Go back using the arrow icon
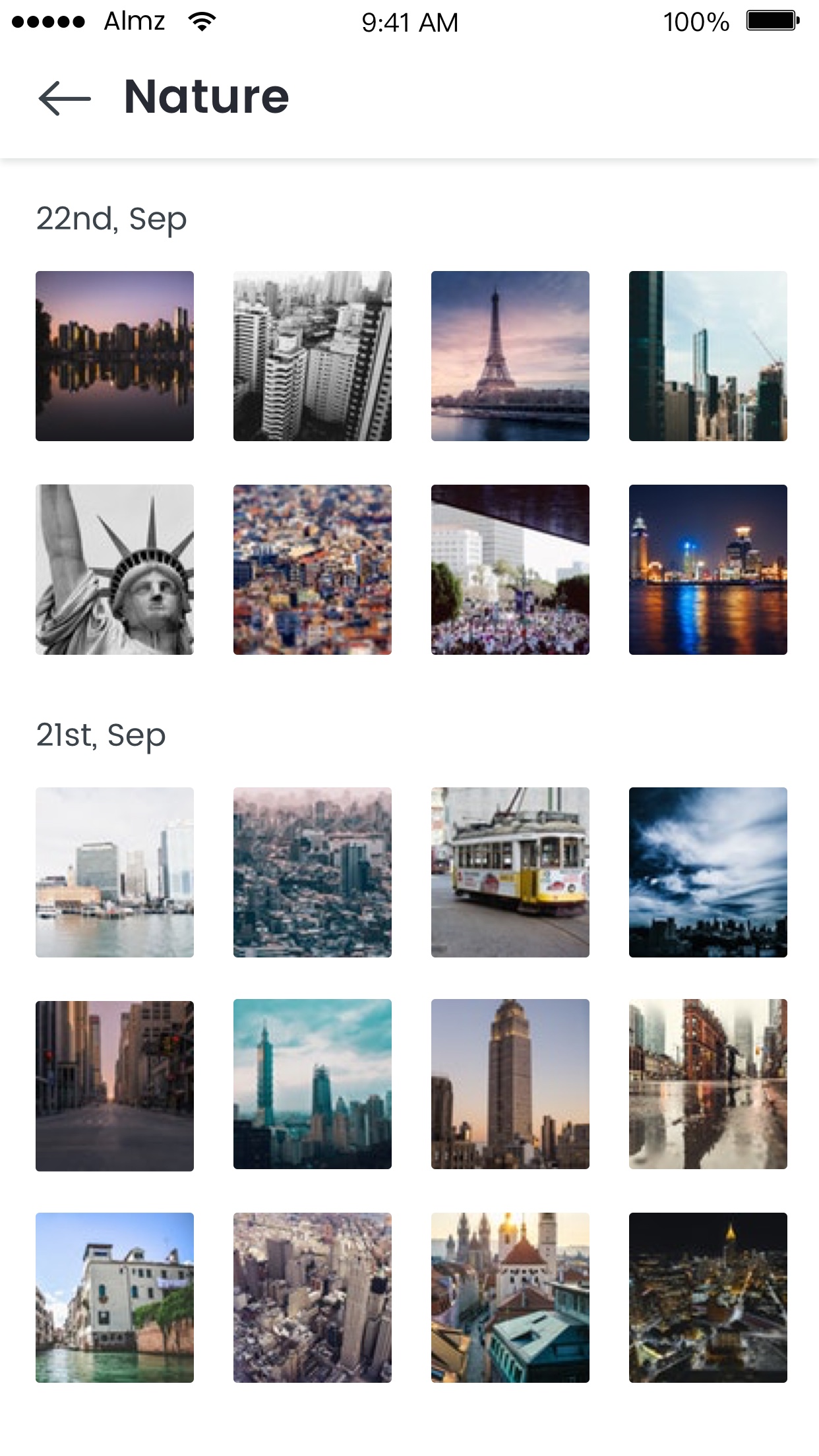The image size is (819, 1456). coord(65,98)
